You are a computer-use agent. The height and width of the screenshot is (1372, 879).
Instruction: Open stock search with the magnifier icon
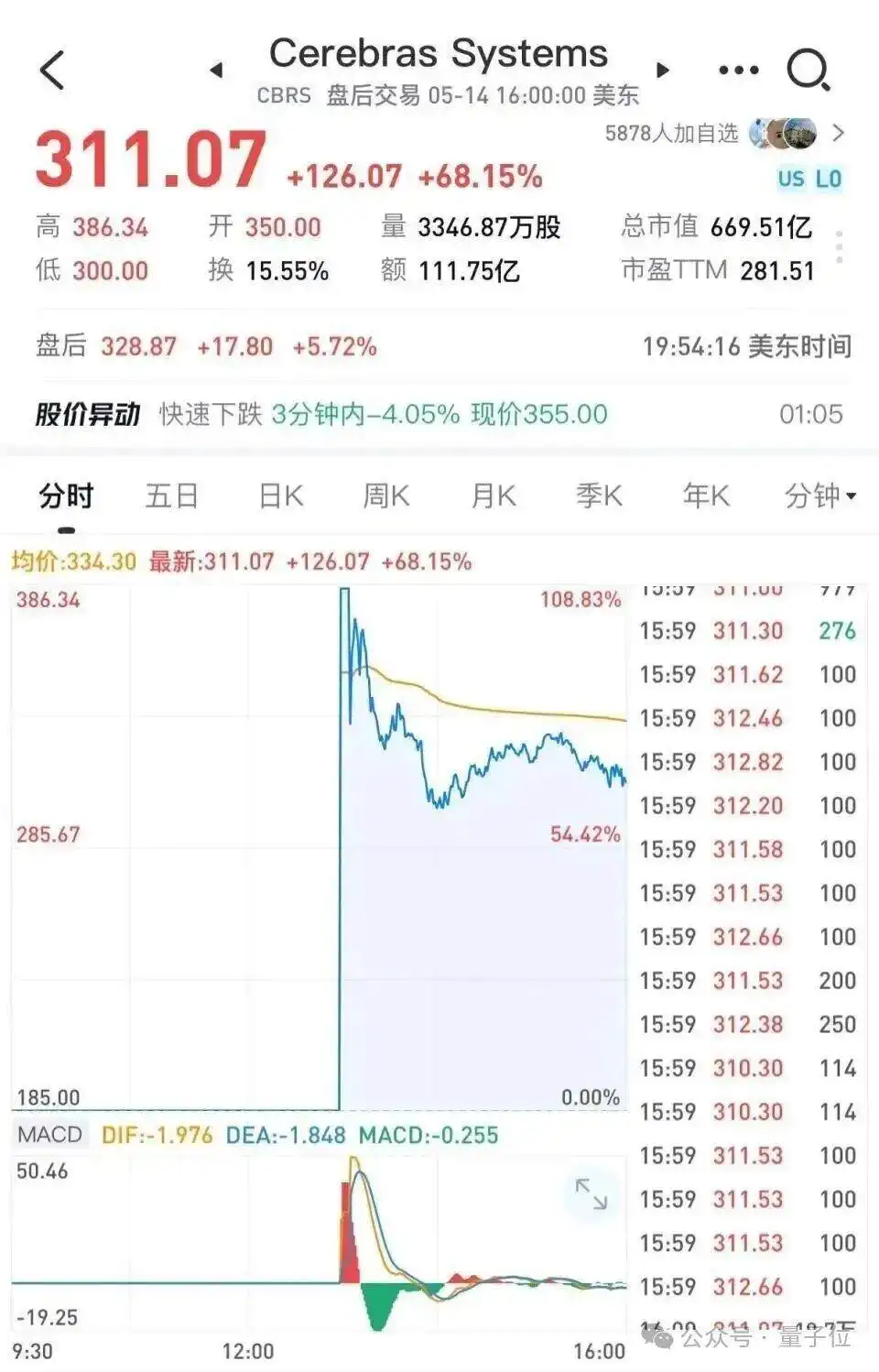point(808,70)
